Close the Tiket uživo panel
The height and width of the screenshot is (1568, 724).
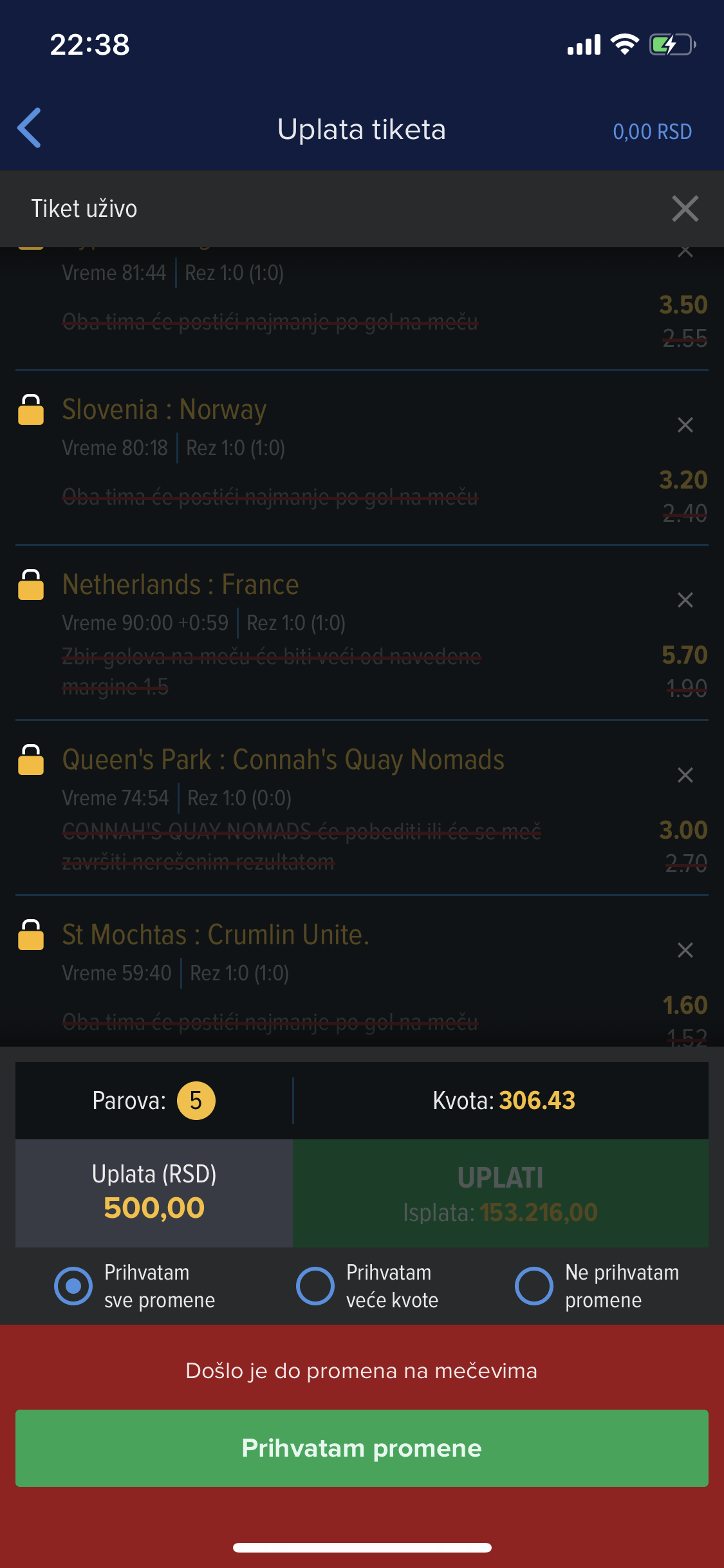685,209
